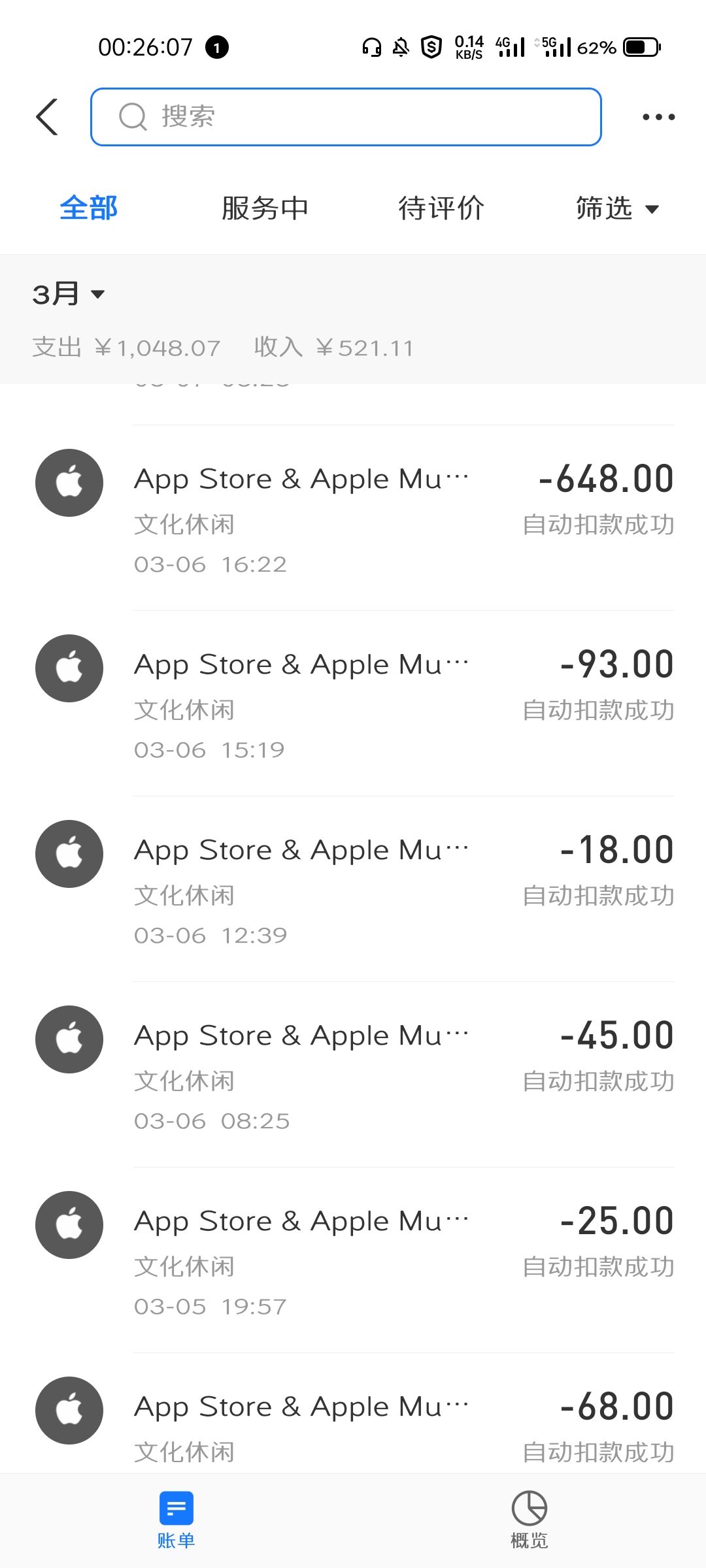Screen dimensions: 706x1568
Task: Open the -25.00 transaction from 03-05
Action: (353, 1260)
